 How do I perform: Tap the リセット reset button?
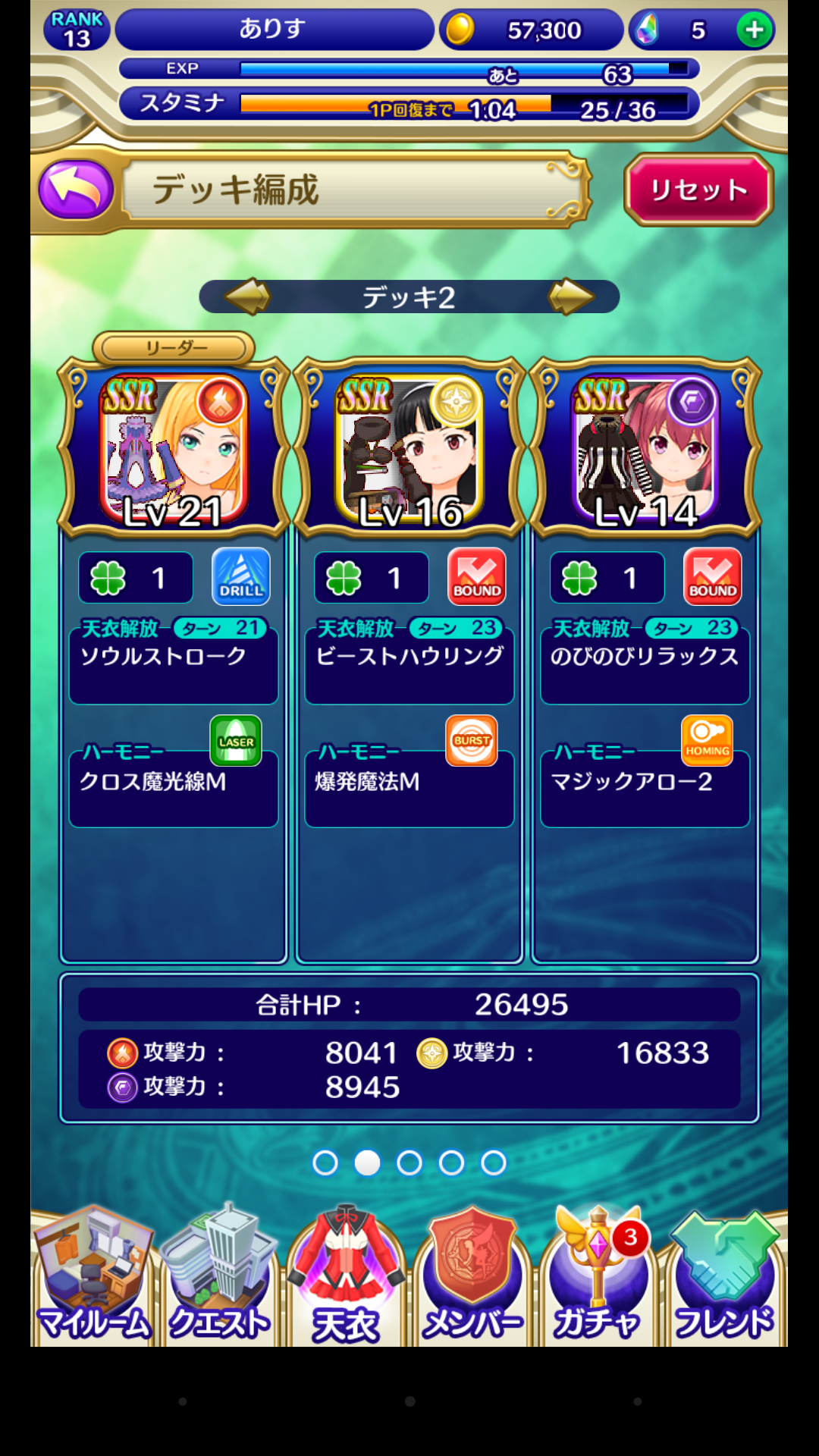698,190
